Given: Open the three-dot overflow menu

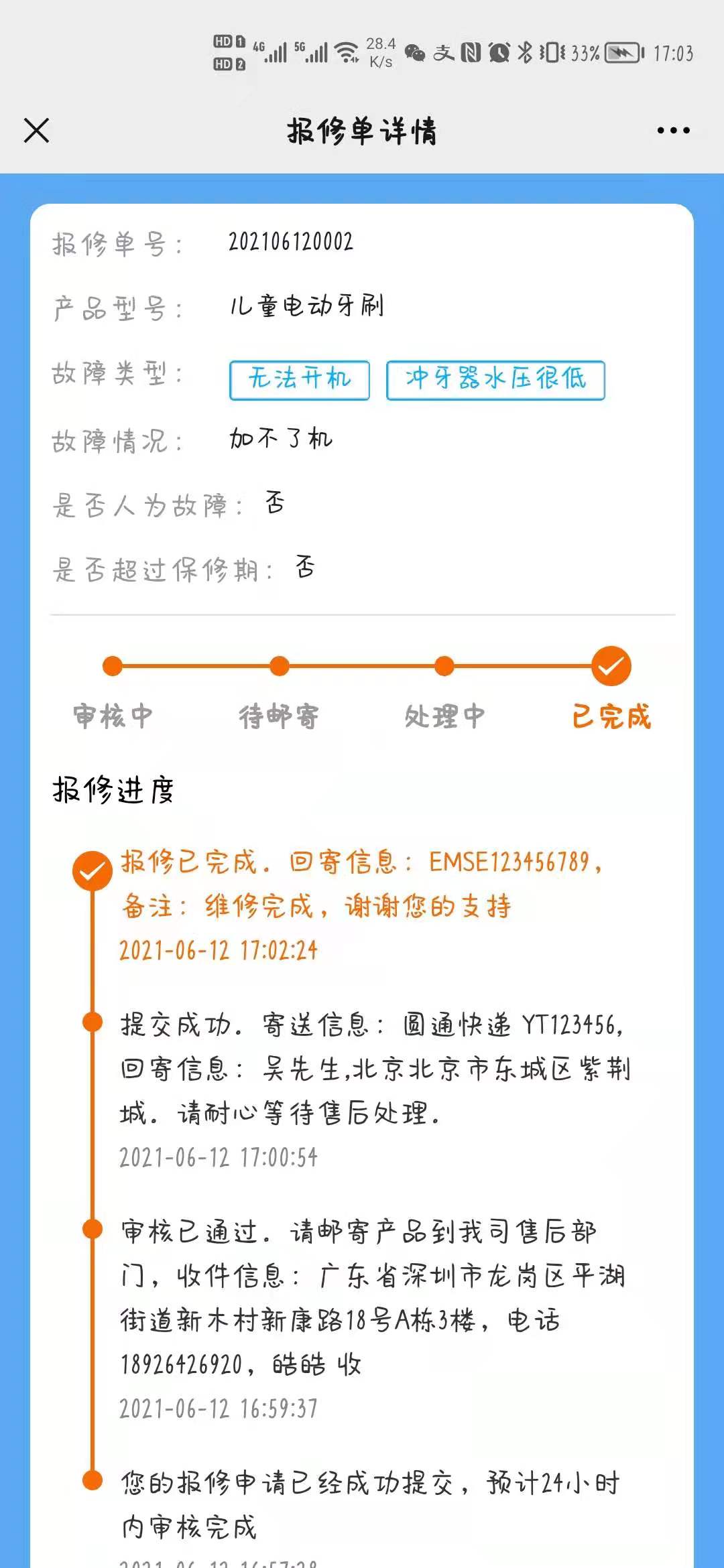Looking at the screenshot, I should point(673,131).
